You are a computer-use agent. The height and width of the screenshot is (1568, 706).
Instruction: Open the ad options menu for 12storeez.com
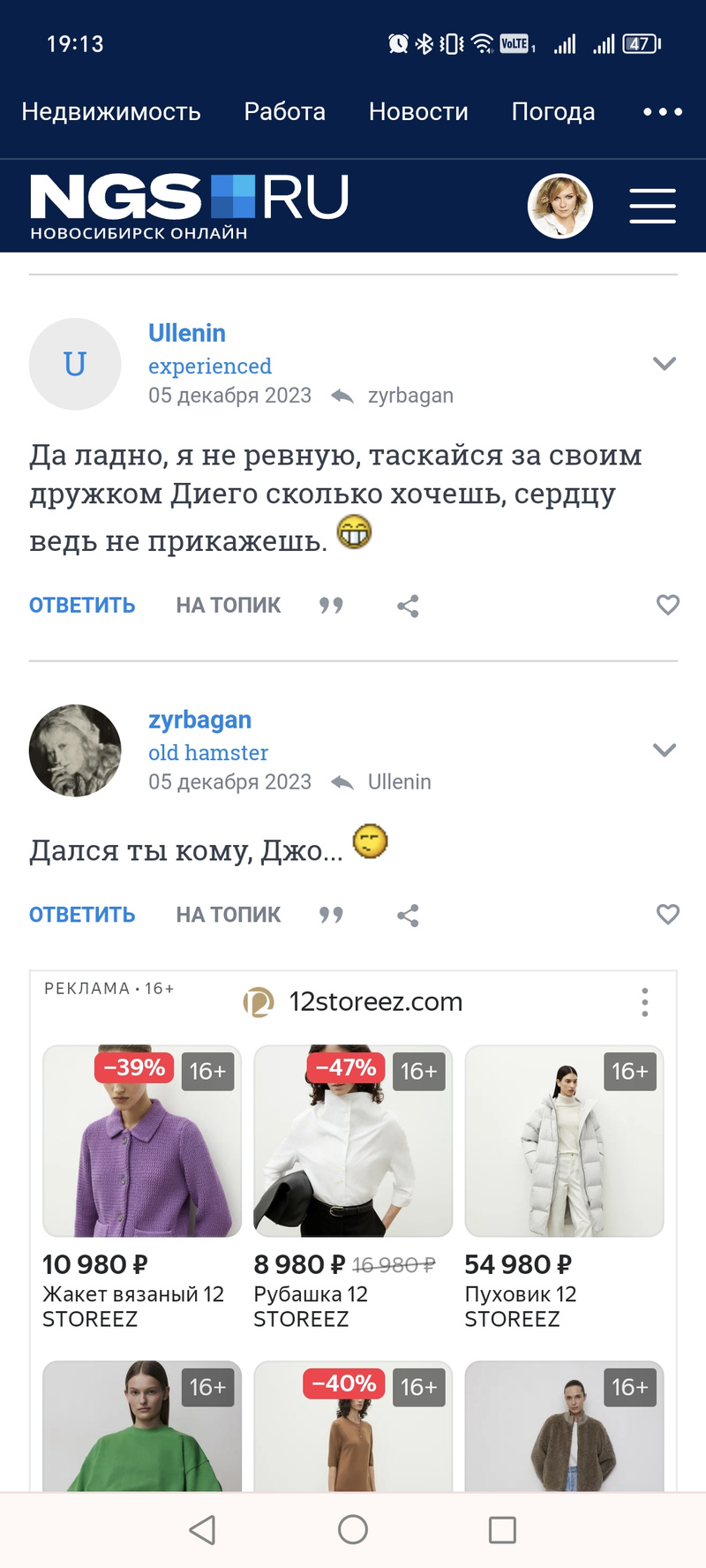pyautogui.click(x=645, y=1002)
